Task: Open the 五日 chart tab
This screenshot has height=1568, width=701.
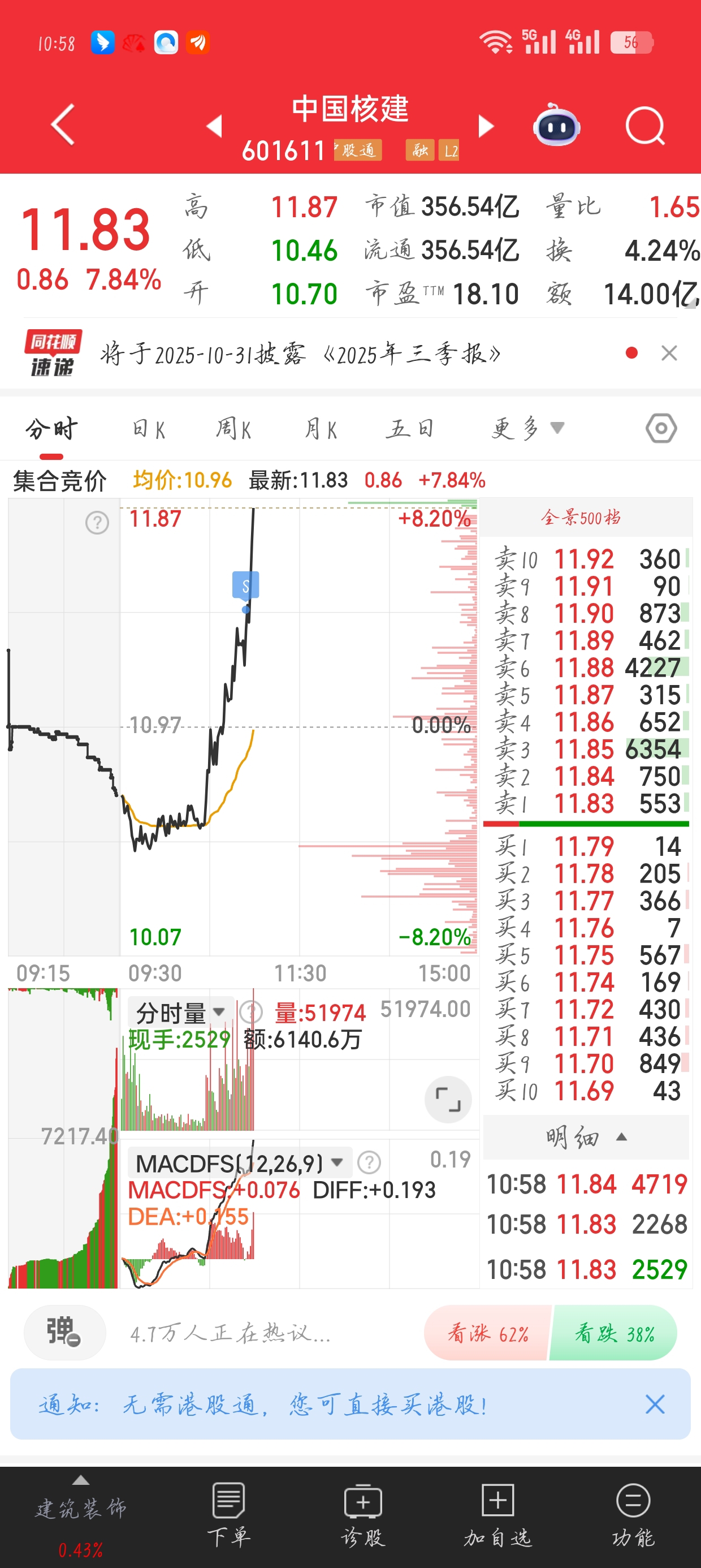Action: (x=410, y=429)
